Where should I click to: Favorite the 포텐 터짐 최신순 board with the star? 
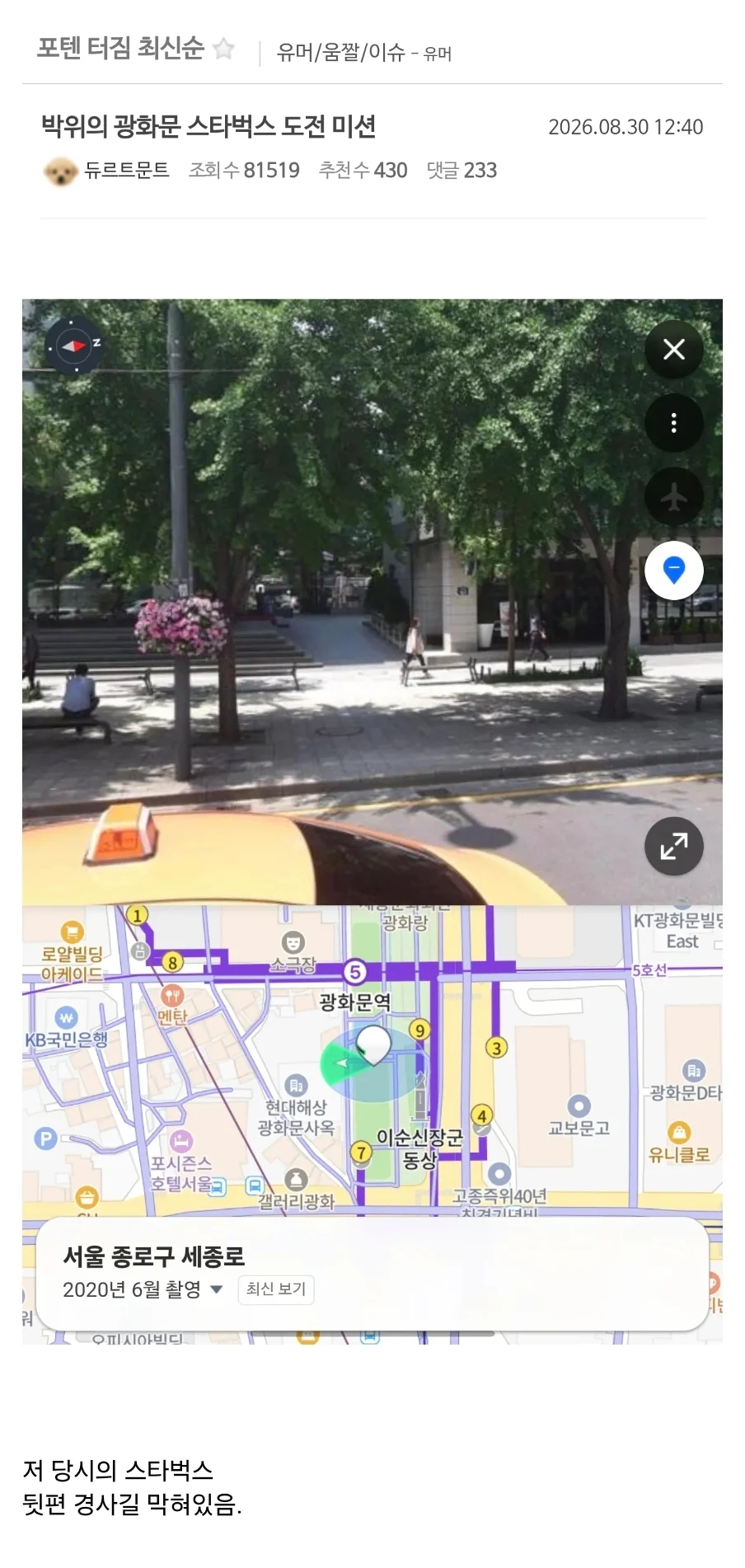[x=223, y=49]
